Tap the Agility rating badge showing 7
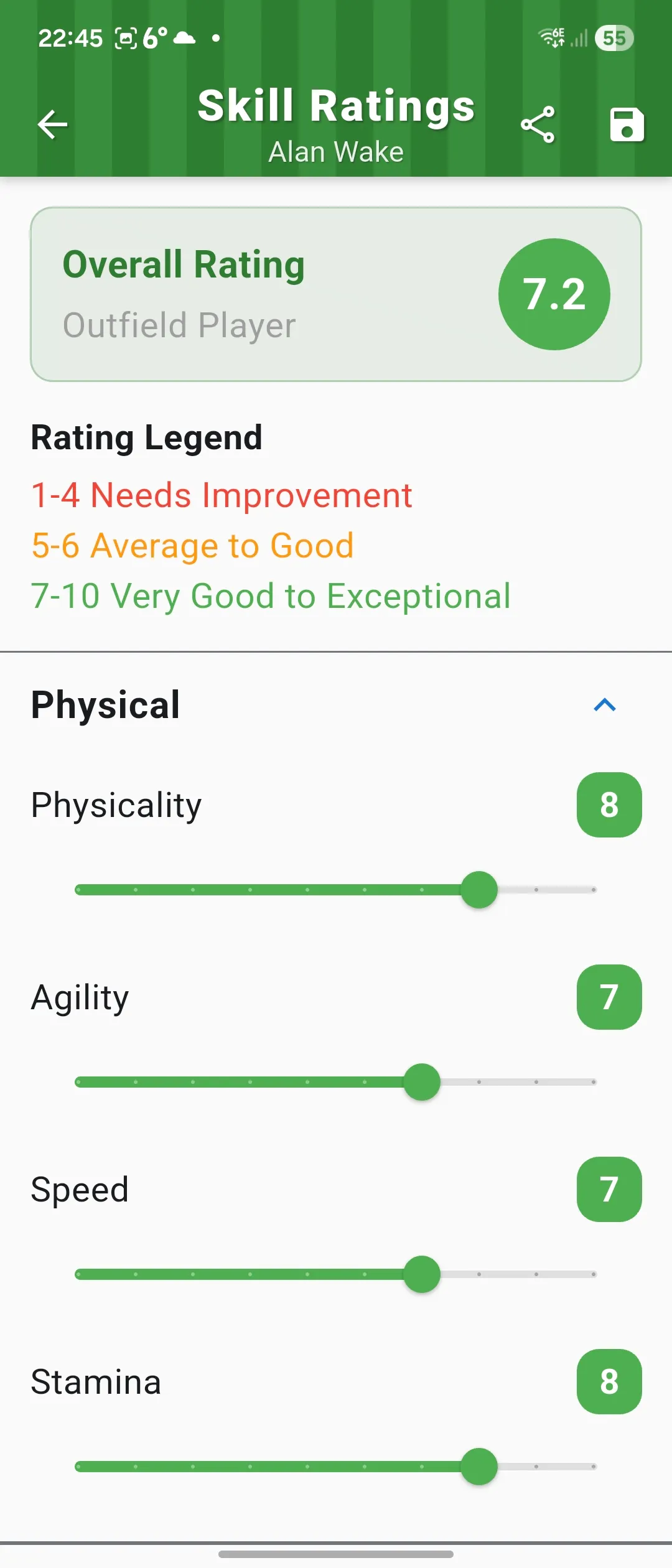This screenshot has width=672, height=1568. tap(609, 997)
